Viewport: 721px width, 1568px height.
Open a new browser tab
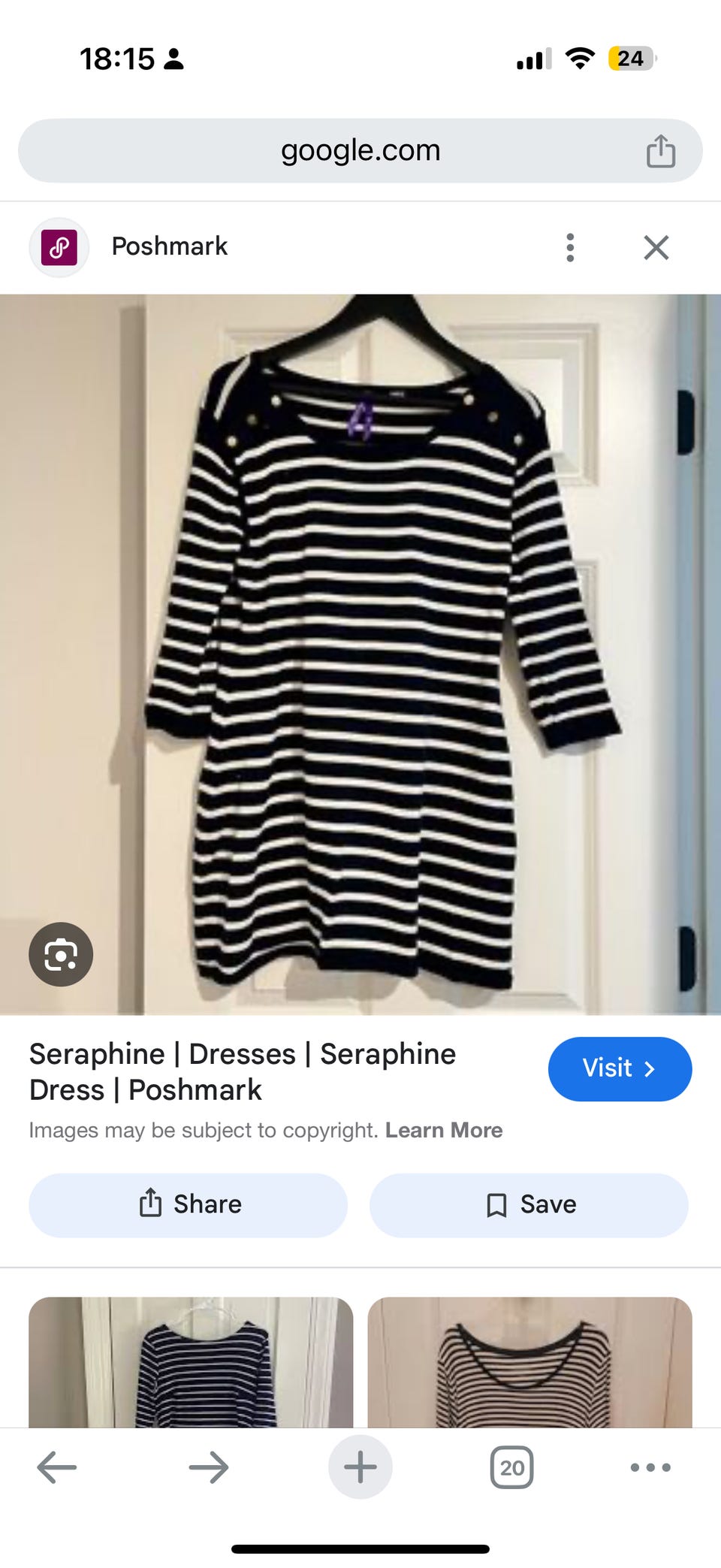coord(360,1467)
